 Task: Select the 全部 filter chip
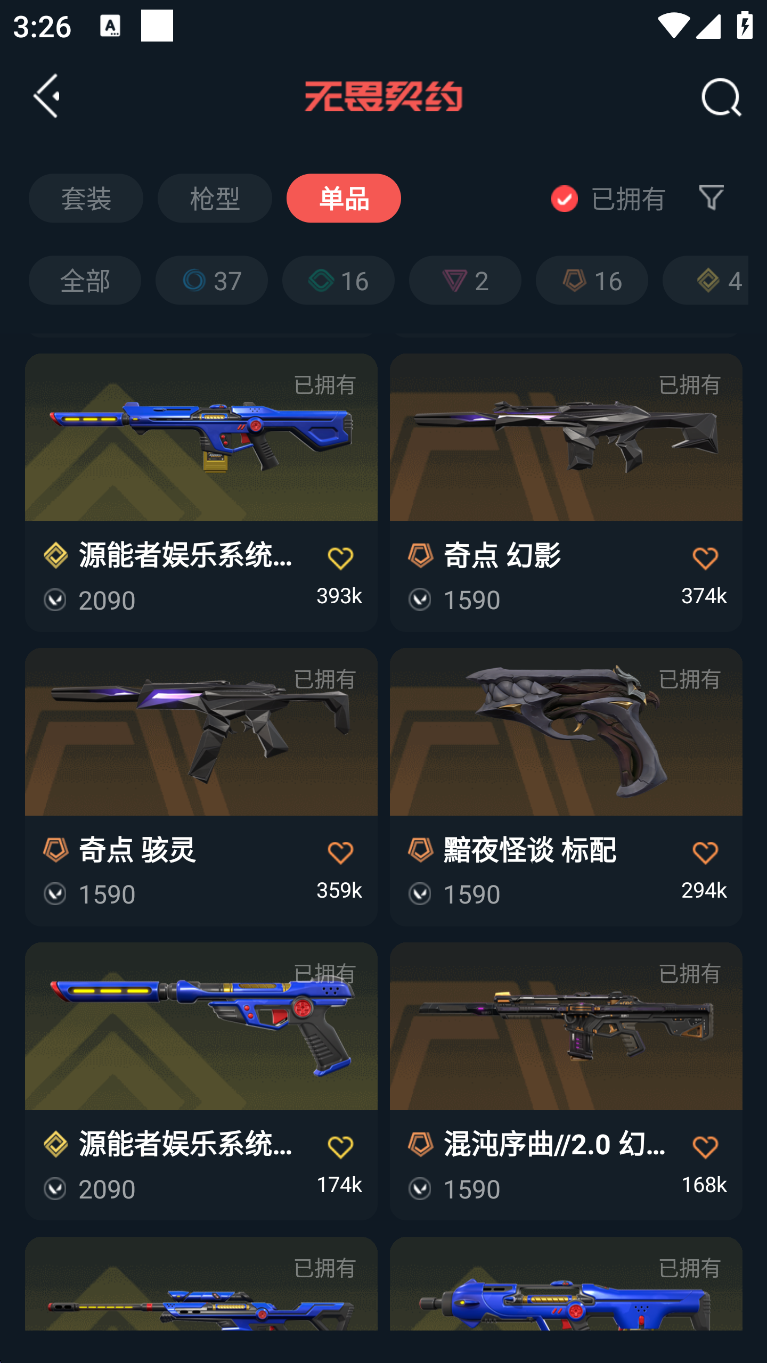85,280
